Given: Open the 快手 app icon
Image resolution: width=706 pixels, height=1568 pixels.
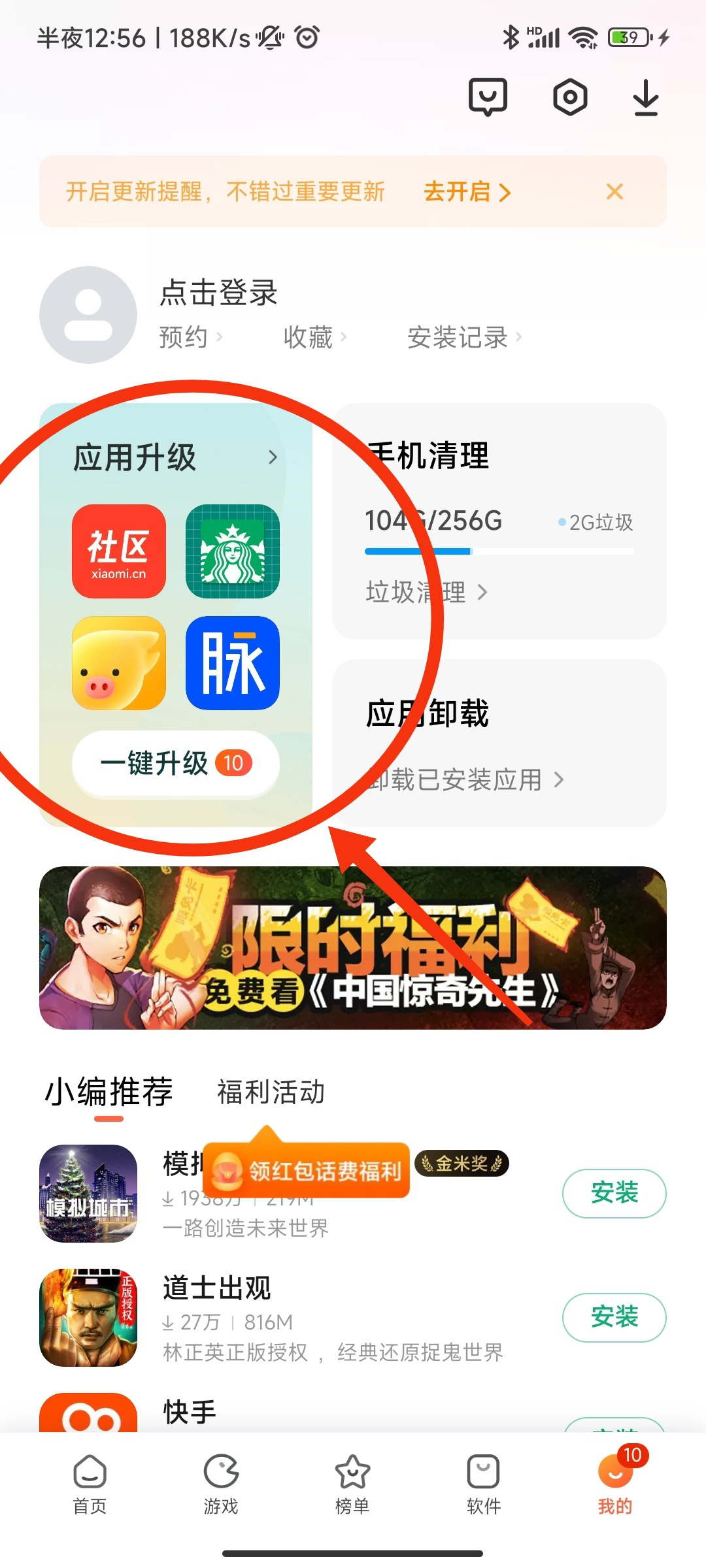Looking at the screenshot, I should (x=88, y=1411).
